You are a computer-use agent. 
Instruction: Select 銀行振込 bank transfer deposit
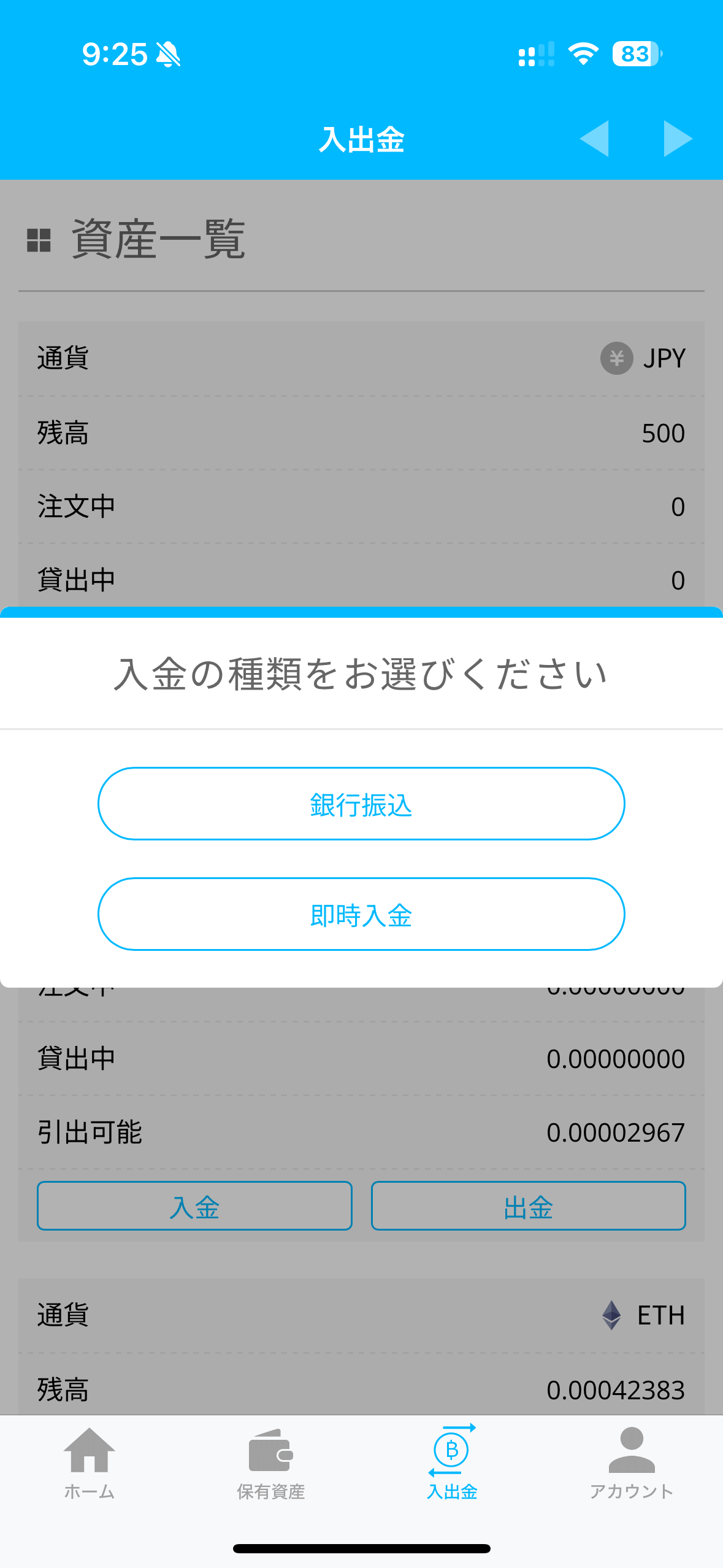tap(361, 804)
